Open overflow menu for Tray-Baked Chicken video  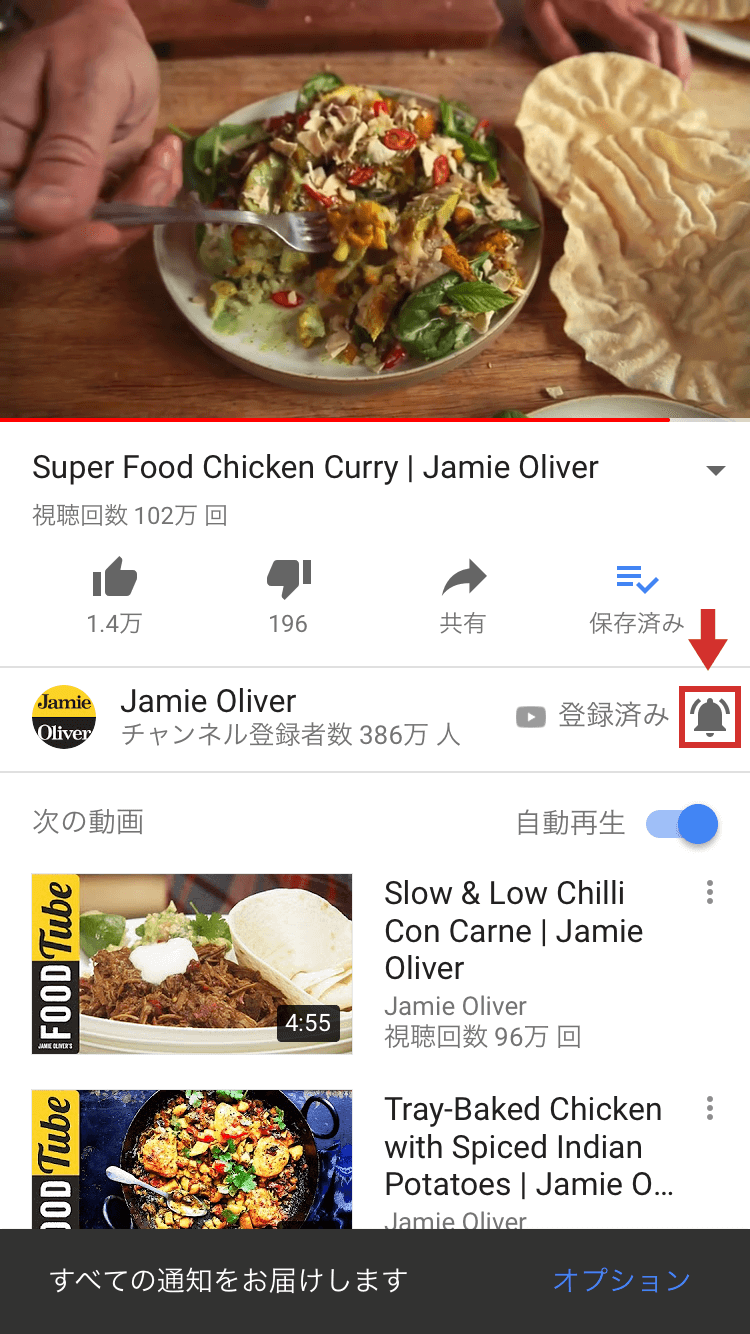click(710, 1108)
